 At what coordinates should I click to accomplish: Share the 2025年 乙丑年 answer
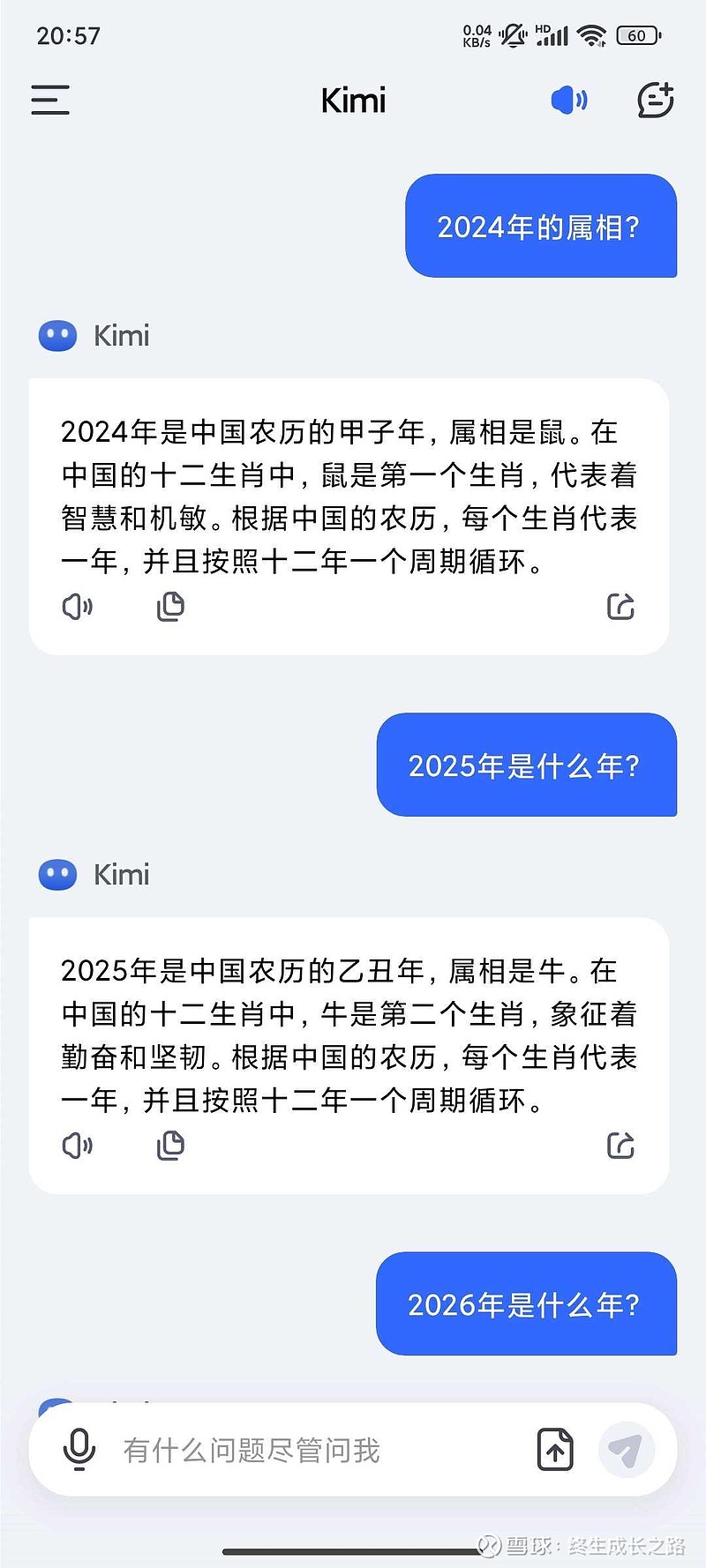(621, 1146)
